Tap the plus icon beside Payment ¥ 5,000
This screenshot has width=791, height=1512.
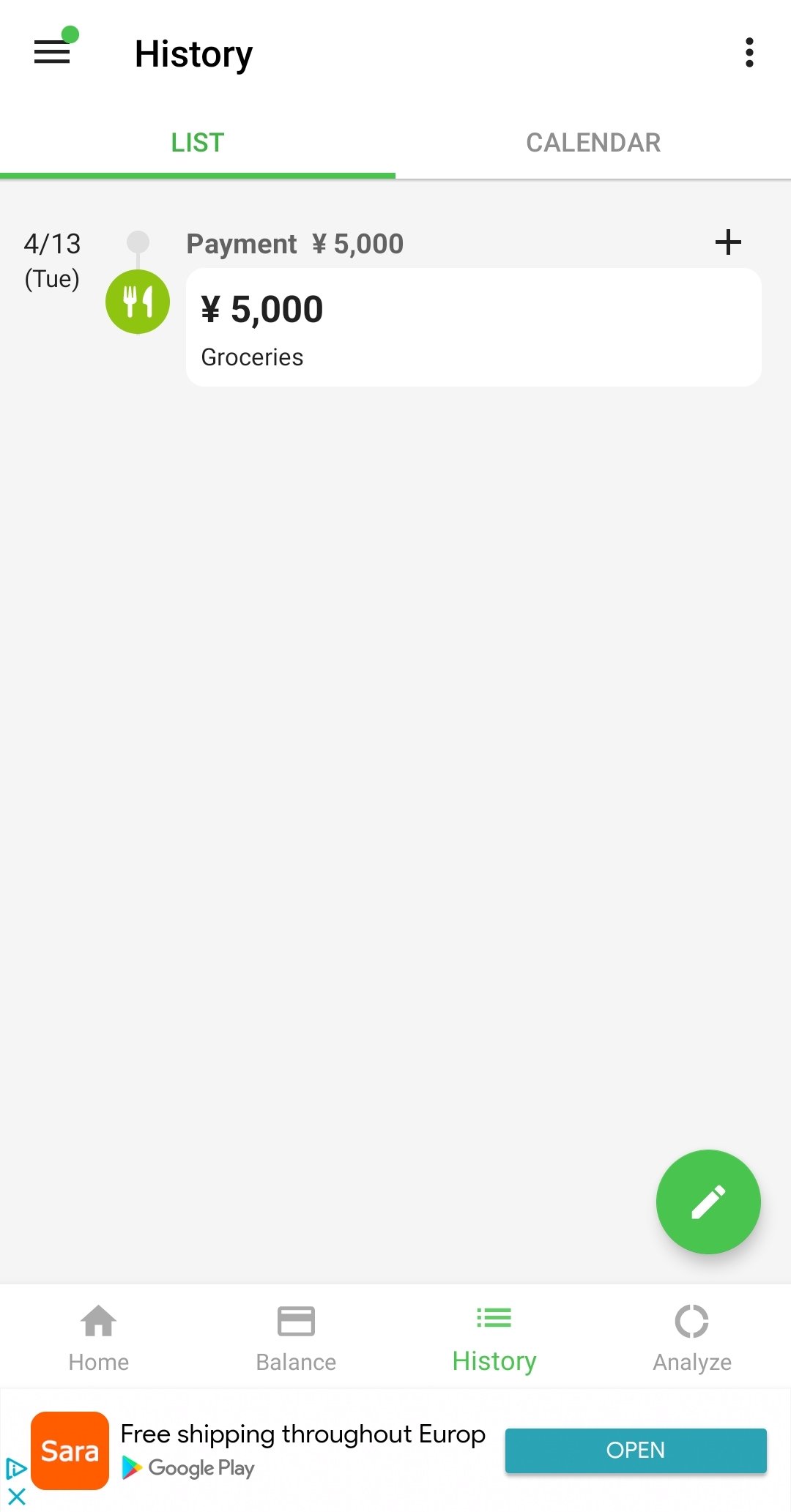click(728, 242)
